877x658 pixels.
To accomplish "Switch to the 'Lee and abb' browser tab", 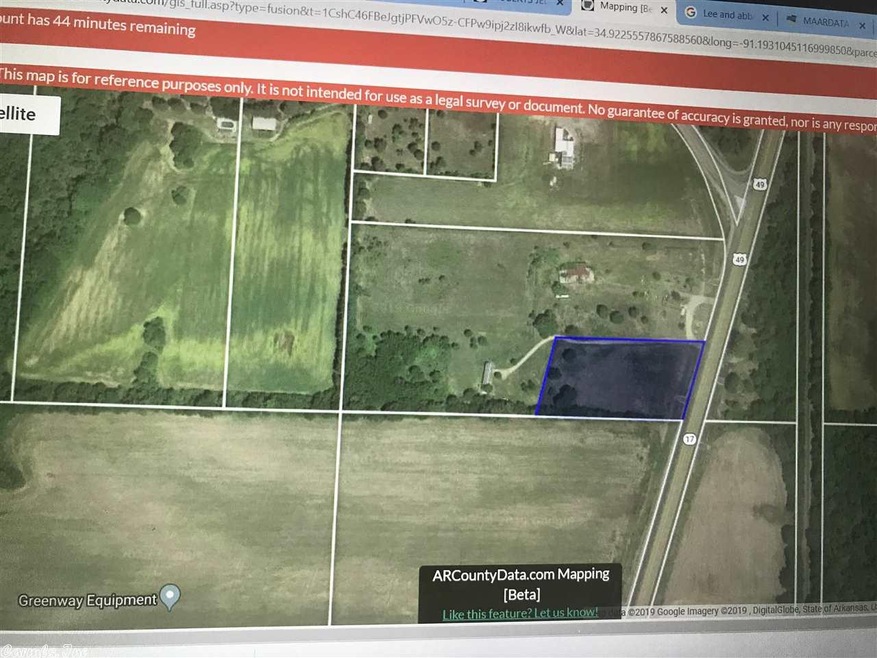I will [x=725, y=15].
